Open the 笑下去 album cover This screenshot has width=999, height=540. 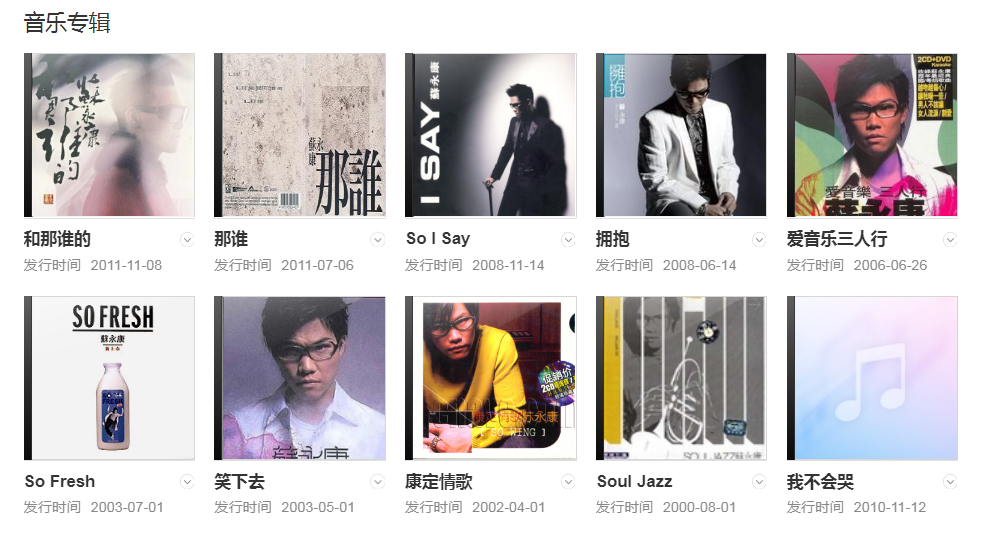point(300,378)
